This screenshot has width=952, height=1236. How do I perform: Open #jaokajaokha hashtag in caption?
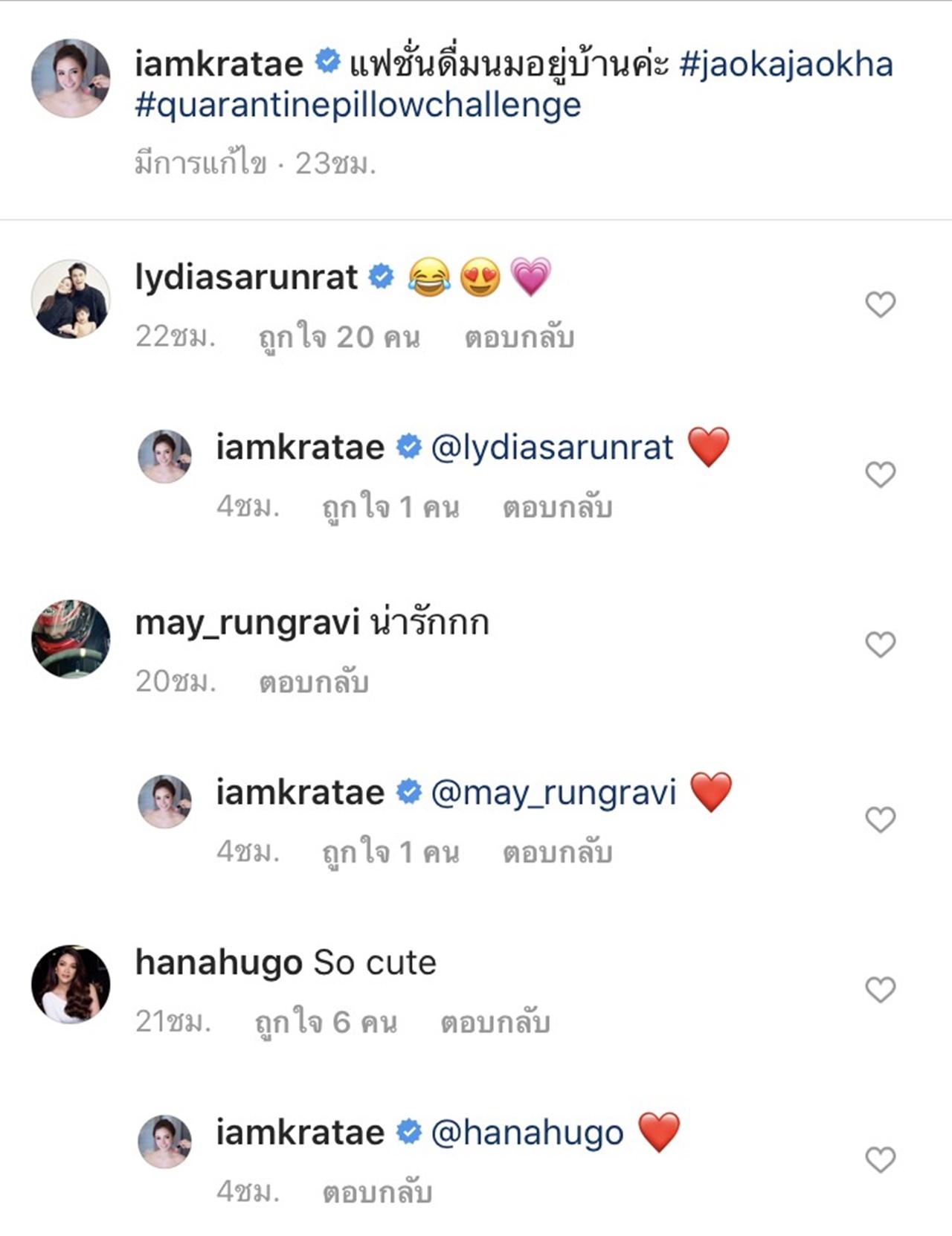point(785,65)
